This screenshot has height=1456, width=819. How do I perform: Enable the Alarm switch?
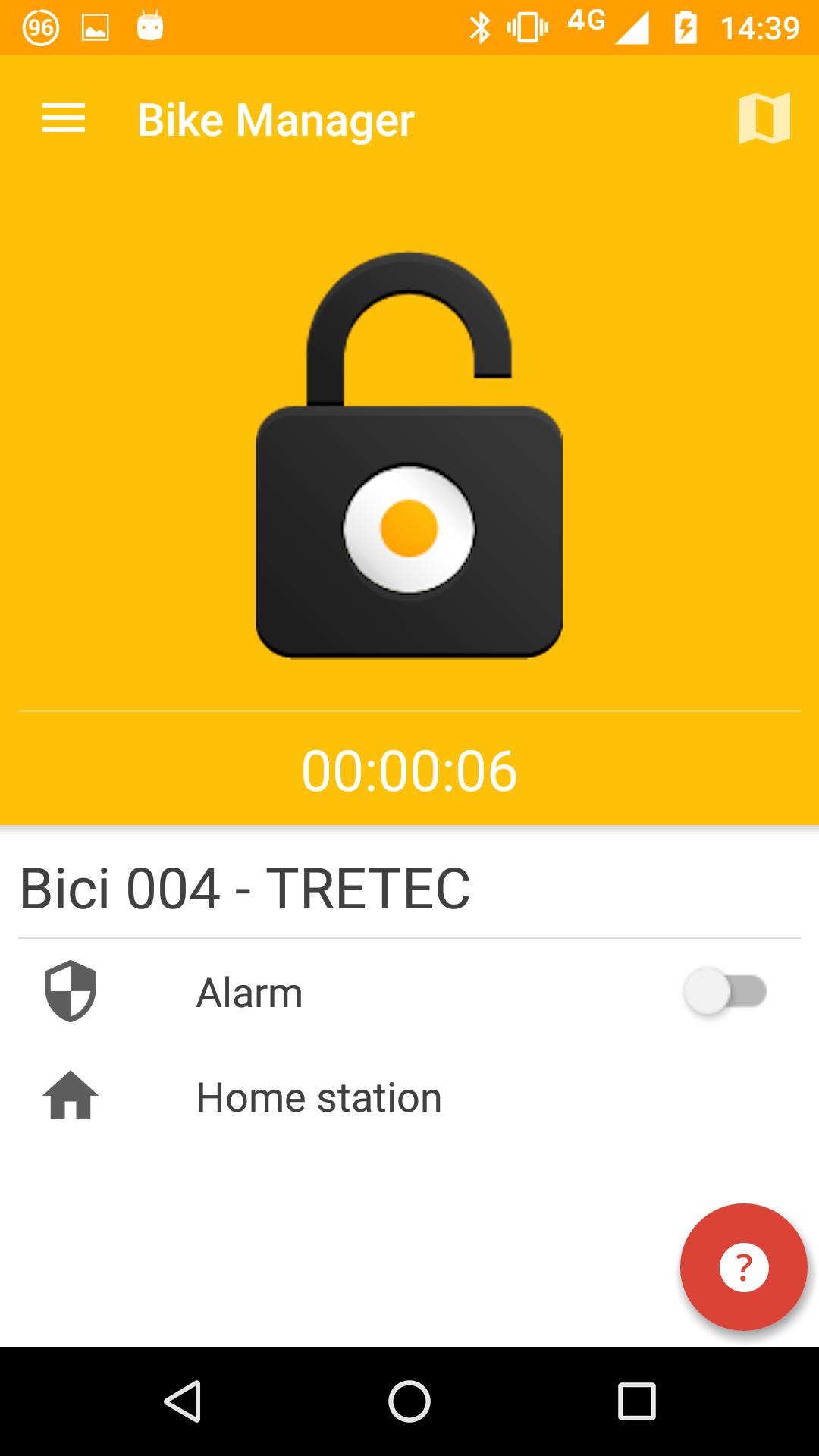tap(725, 992)
